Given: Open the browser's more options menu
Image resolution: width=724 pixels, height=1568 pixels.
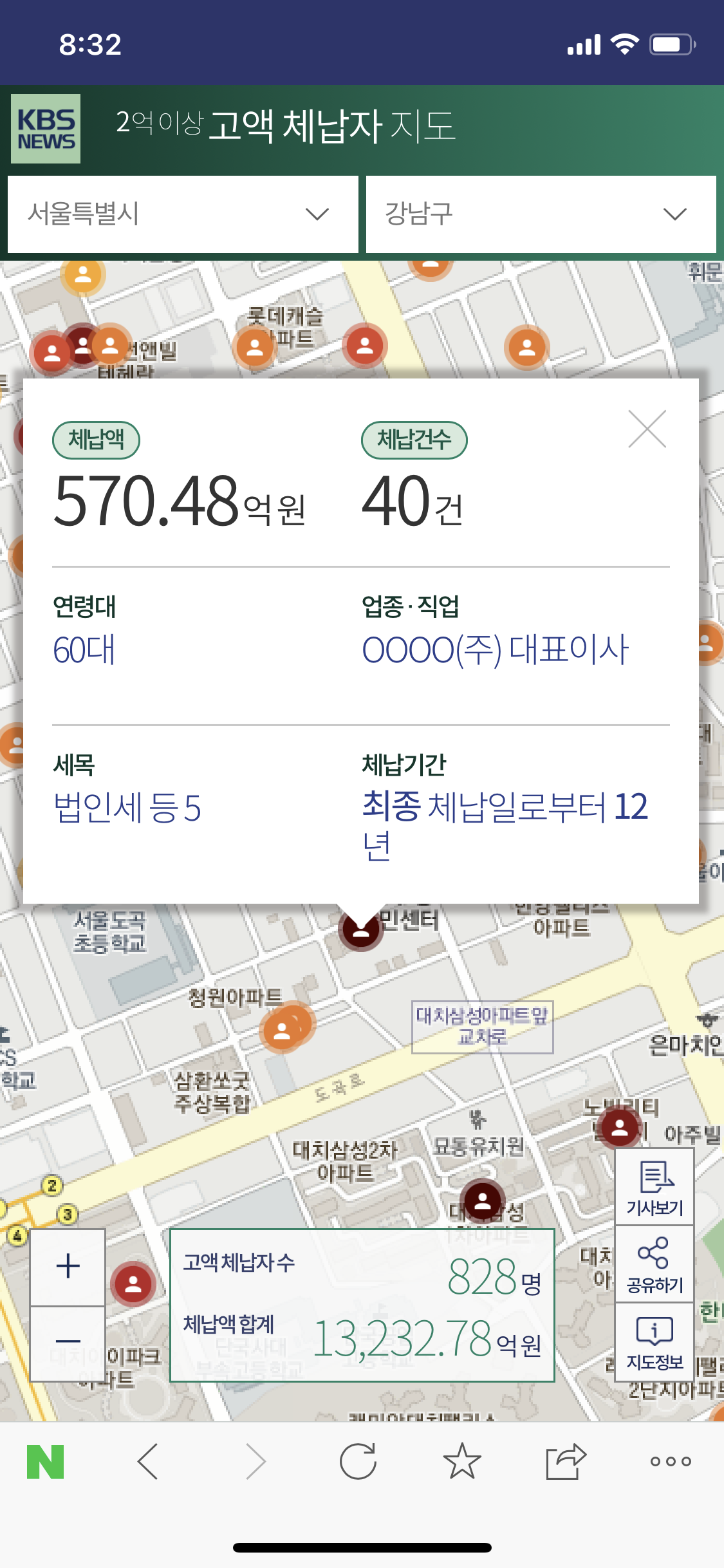Looking at the screenshot, I should (x=671, y=1462).
